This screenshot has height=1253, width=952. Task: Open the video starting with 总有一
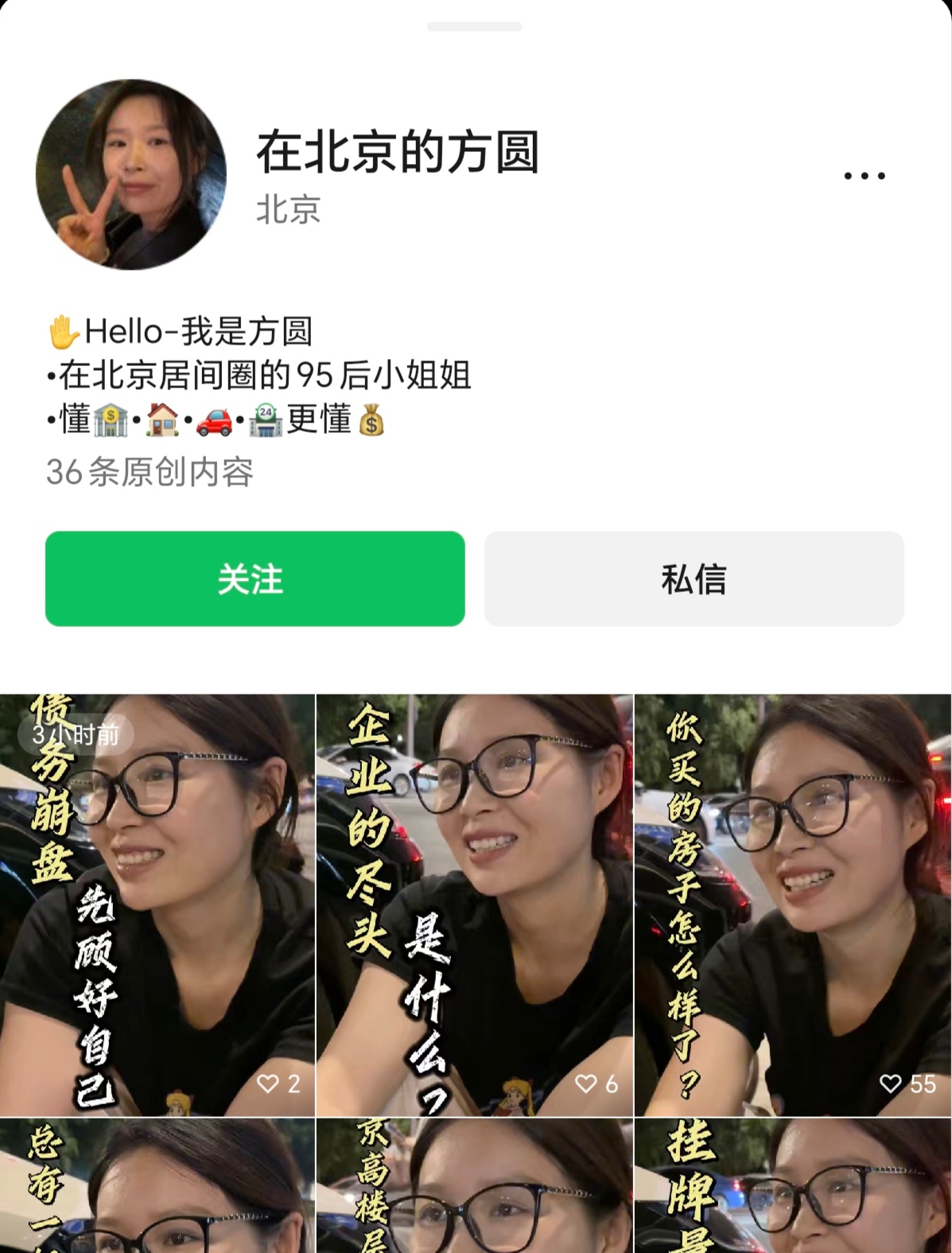click(x=157, y=1187)
